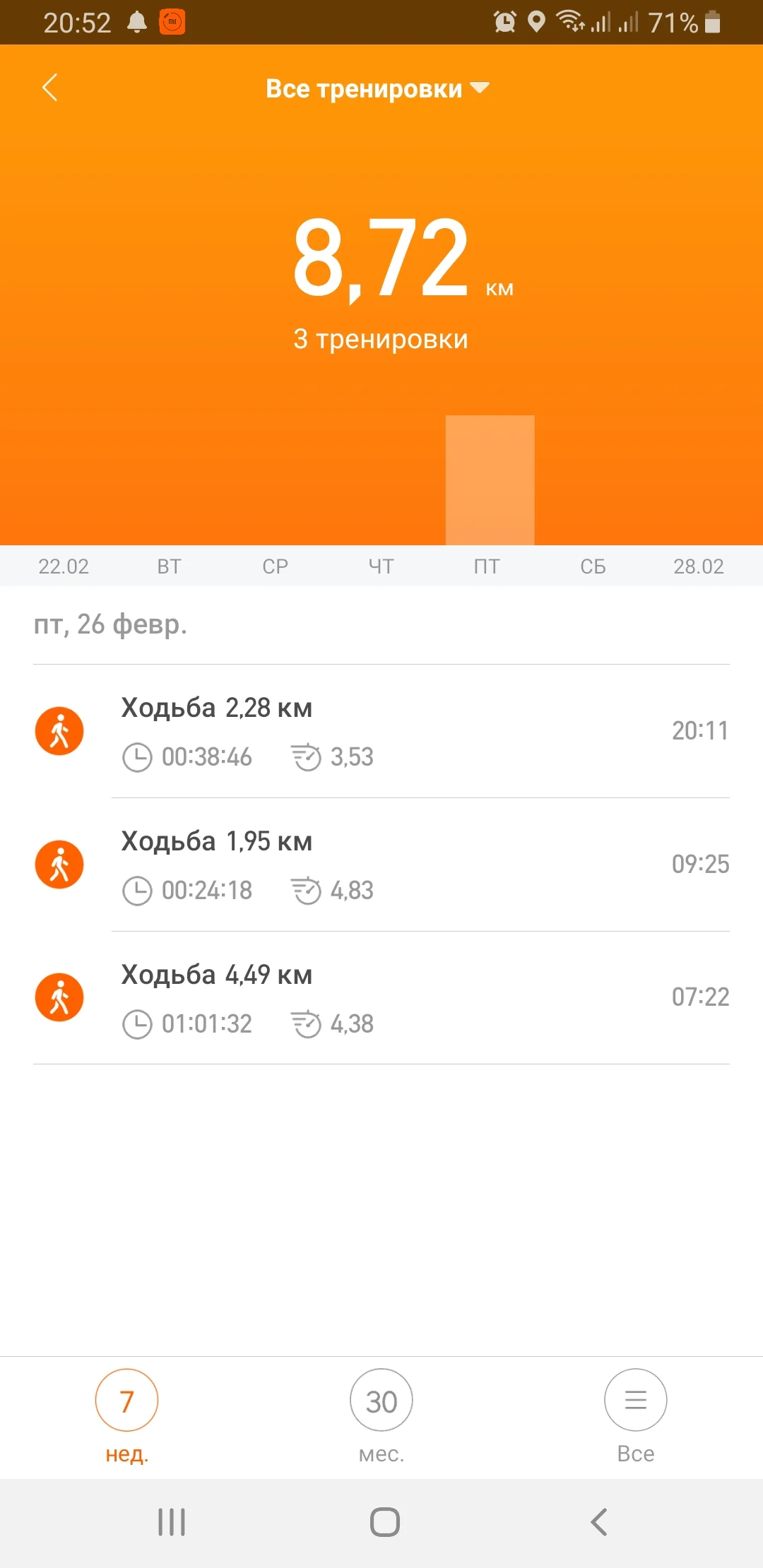This screenshot has height=1568, width=763.
Task: Expand the Все тренировки workout filter
Action: pyautogui.click(x=377, y=89)
